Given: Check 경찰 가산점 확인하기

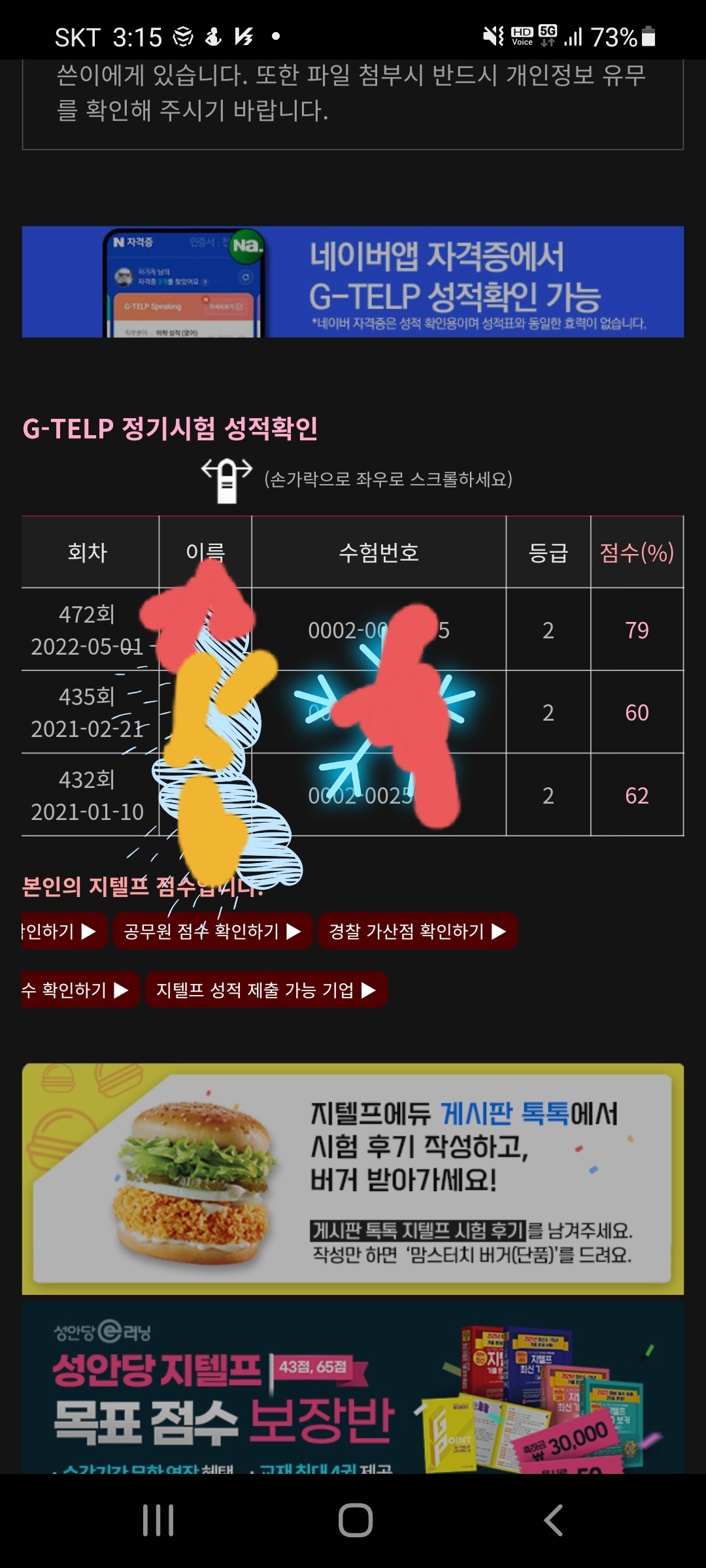Looking at the screenshot, I should (417, 931).
